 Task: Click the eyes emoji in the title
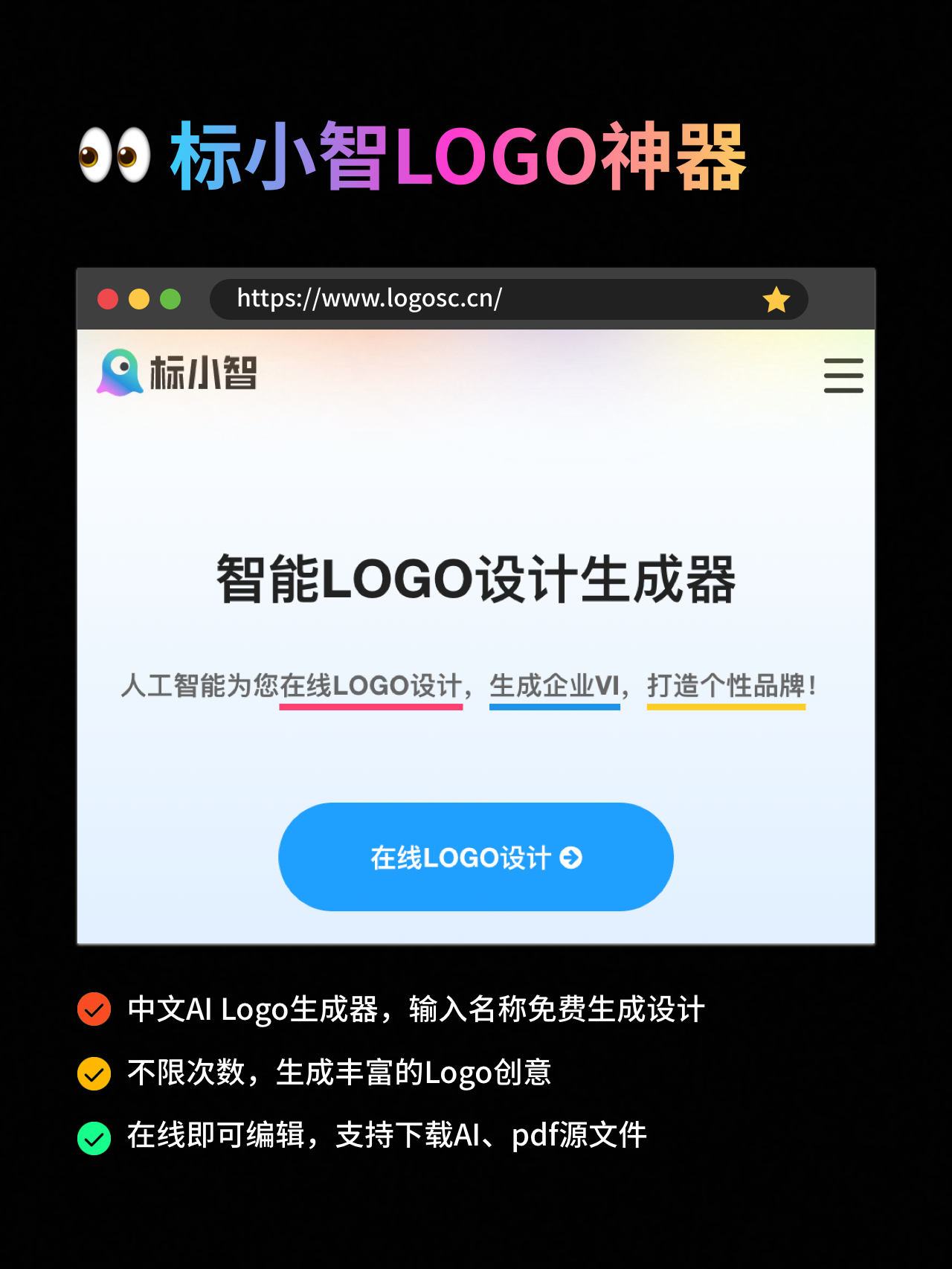116,156
